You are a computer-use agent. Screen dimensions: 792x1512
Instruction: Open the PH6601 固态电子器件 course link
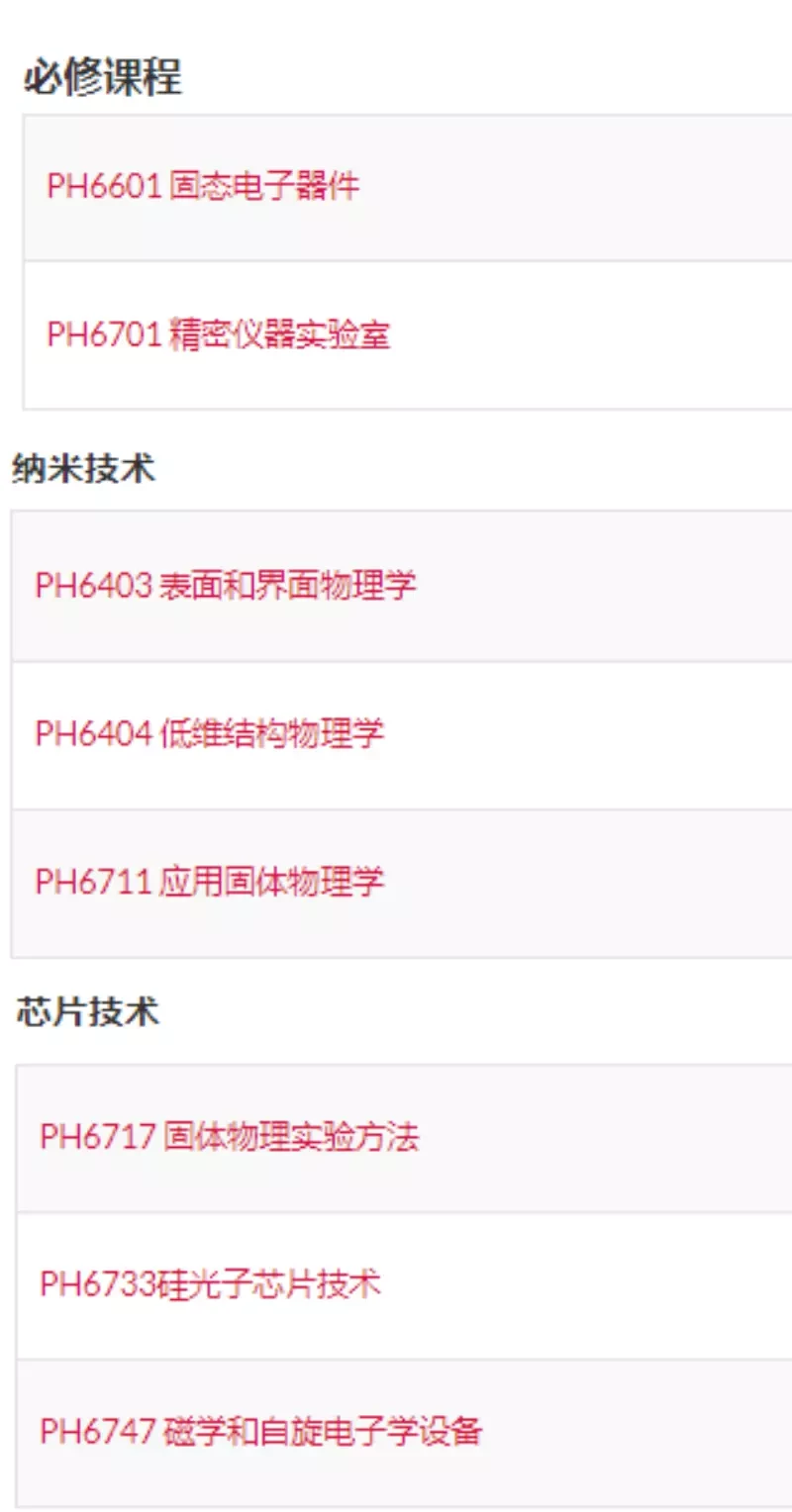pos(203,186)
